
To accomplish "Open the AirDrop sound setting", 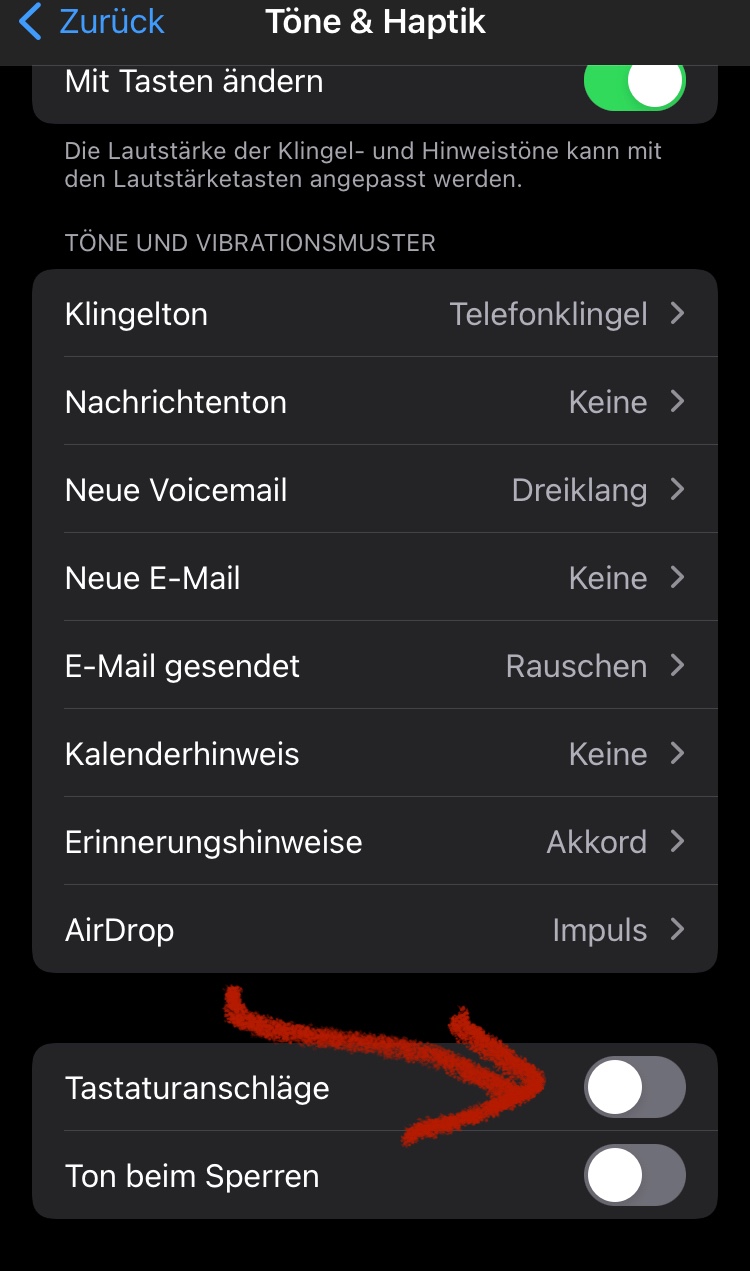I will [x=374, y=930].
